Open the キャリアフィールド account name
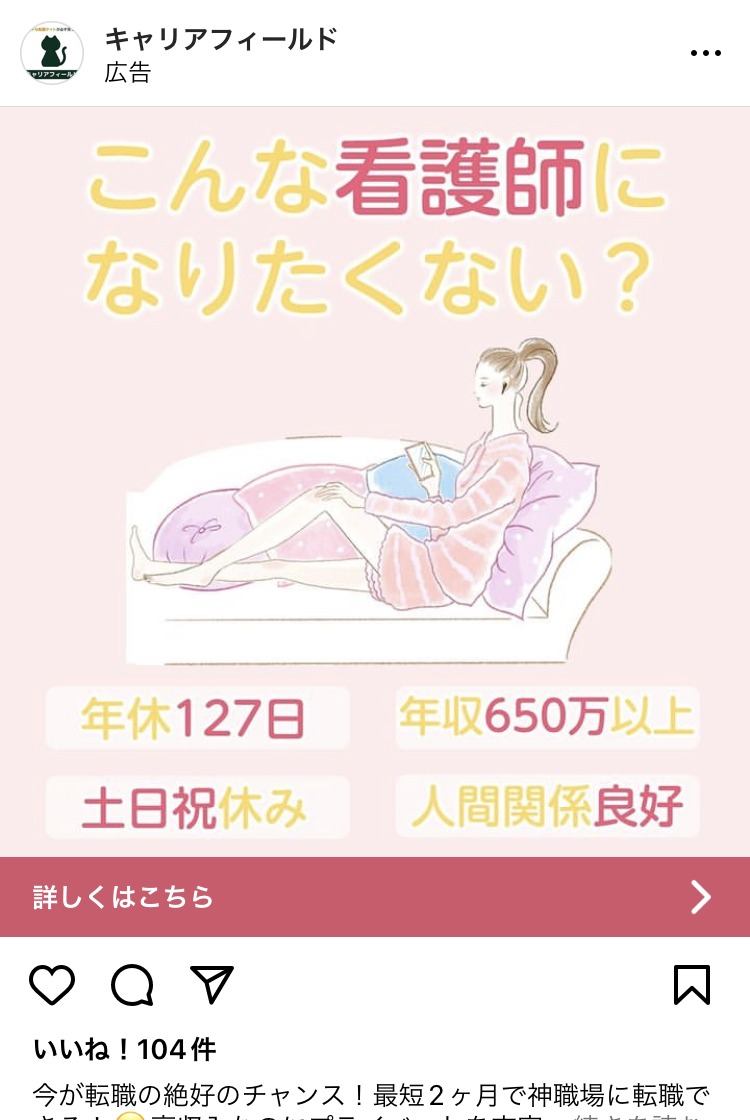Image resolution: width=750 pixels, height=1120 pixels. [x=221, y=39]
